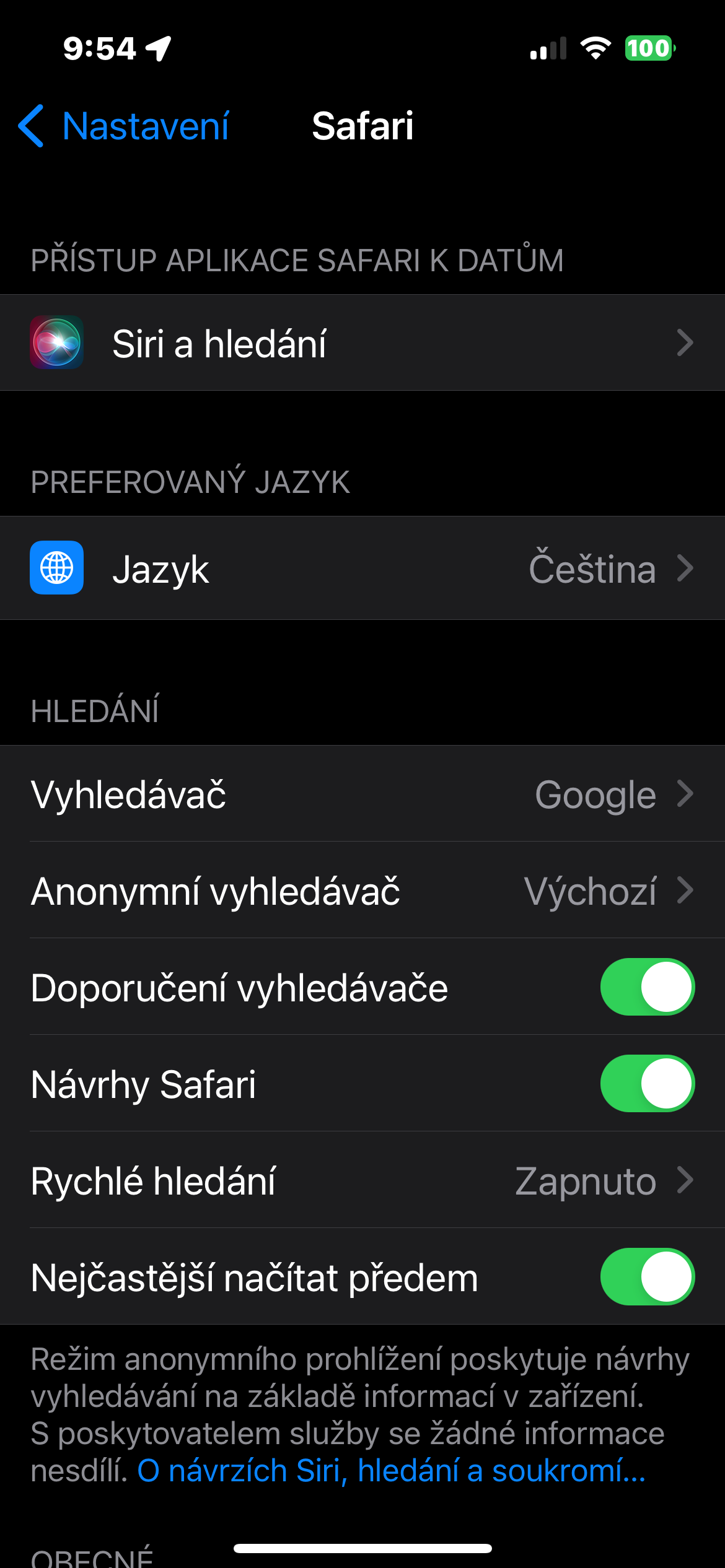Viewport: 725px width, 1568px height.
Task: Open O návrzích Siri, hledání a soukromí link
Action: 392,1471
